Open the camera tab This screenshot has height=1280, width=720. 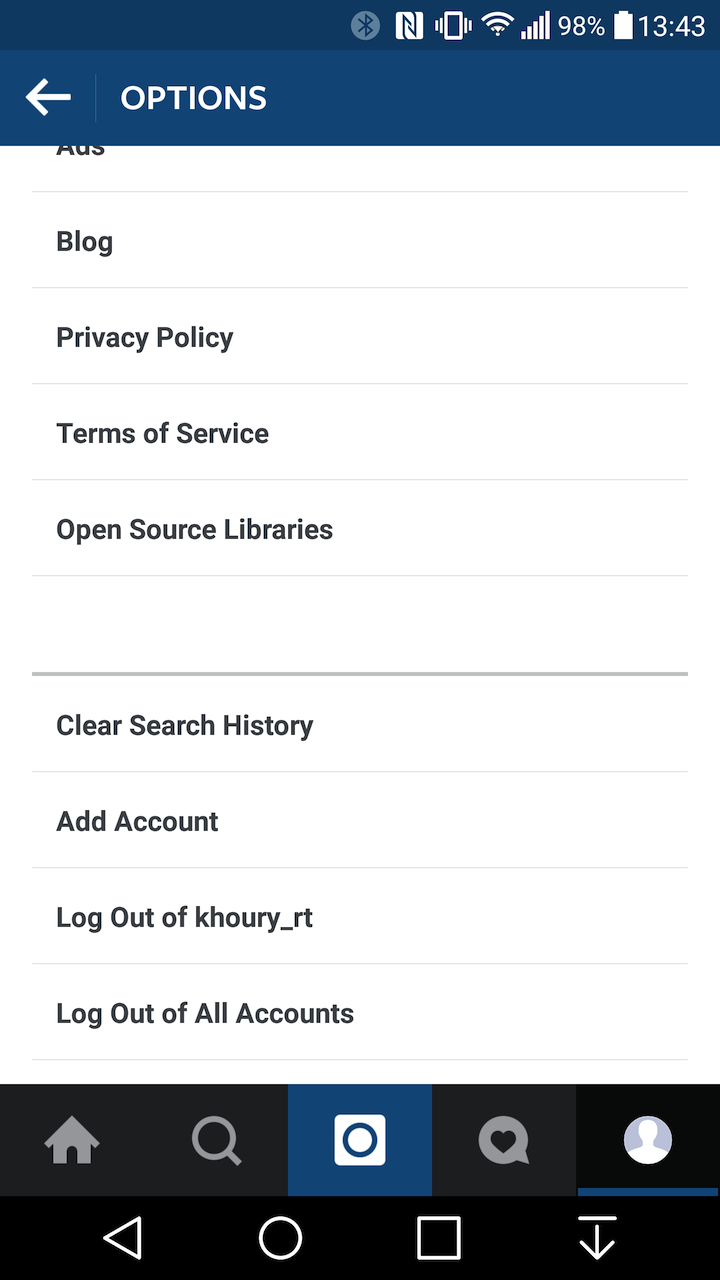[x=360, y=1140]
